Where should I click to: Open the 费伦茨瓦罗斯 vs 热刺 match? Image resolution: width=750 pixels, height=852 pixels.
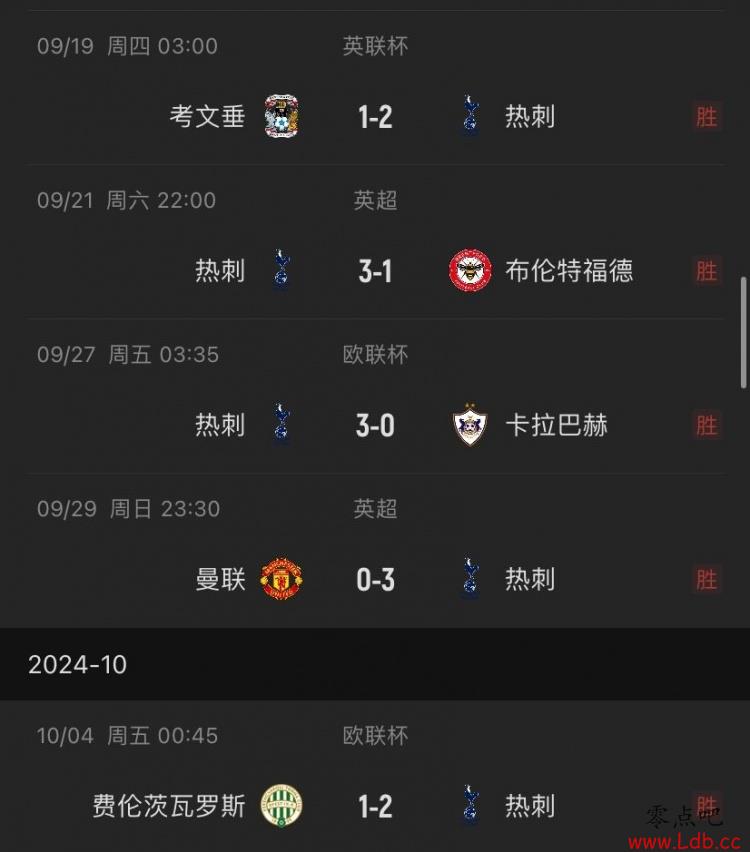pos(375,806)
